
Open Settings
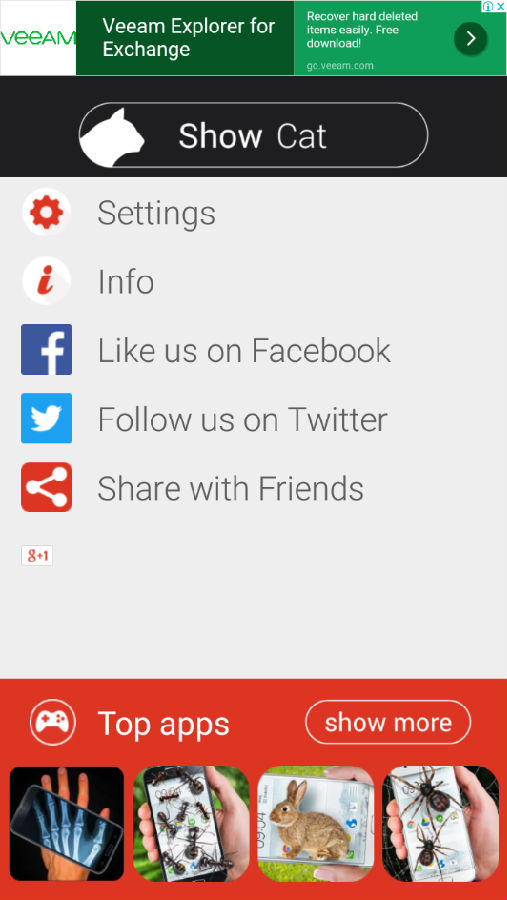click(253, 212)
